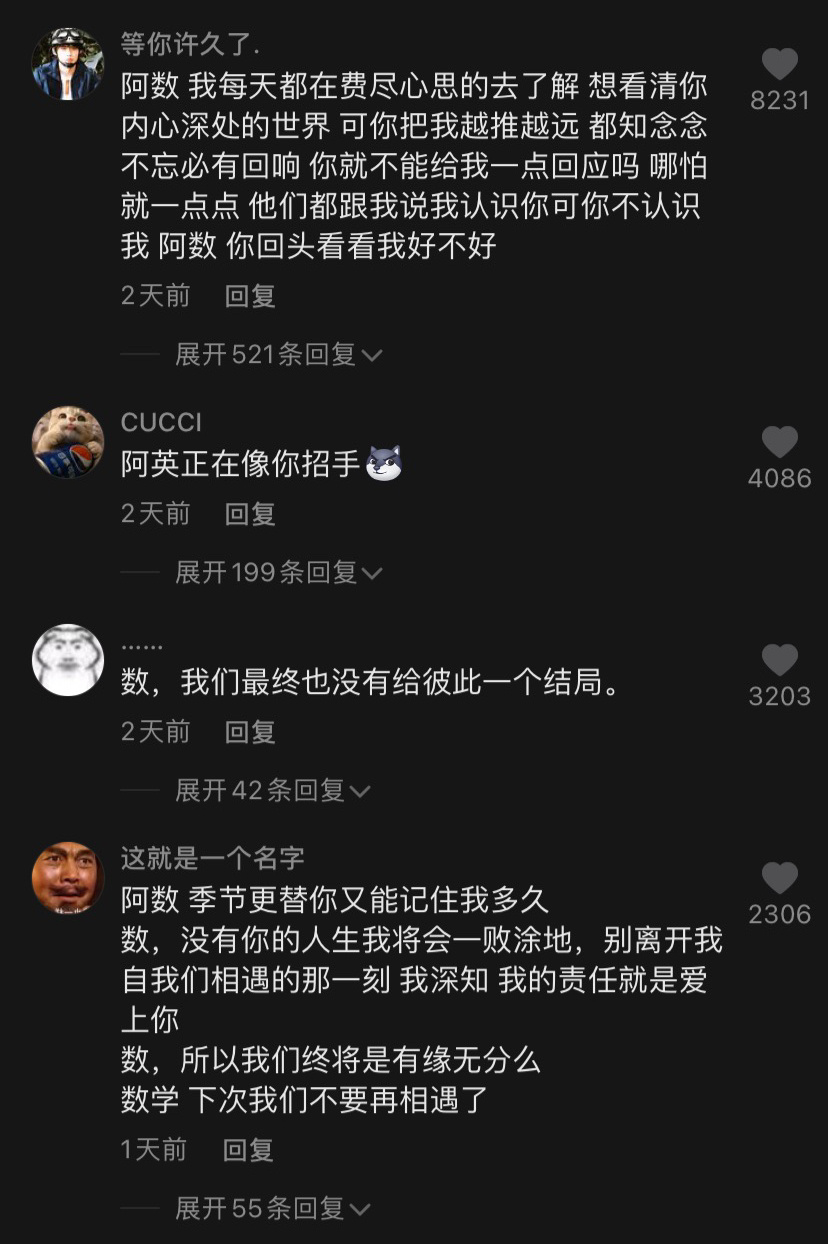Tap username CUCCI
828x1244 pixels.
point(161,423)
